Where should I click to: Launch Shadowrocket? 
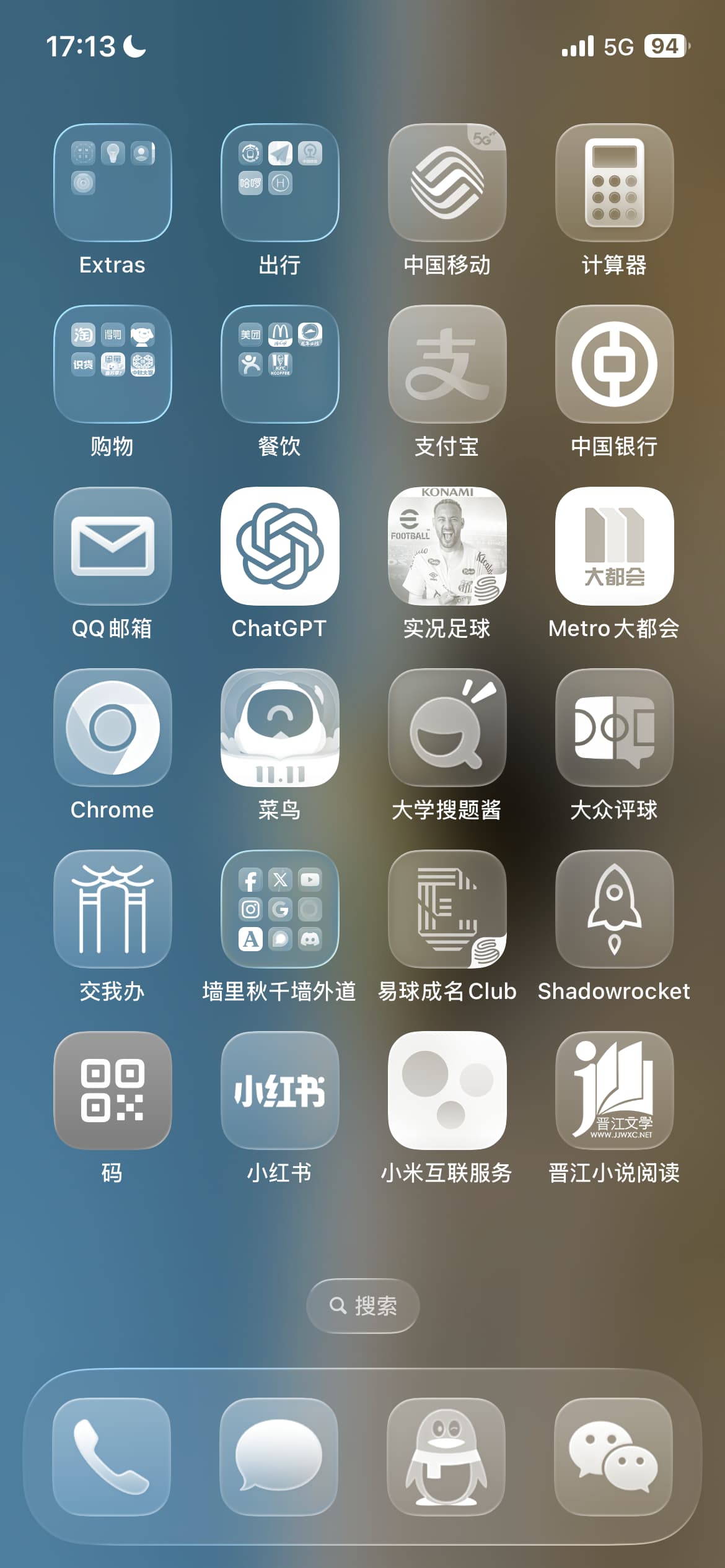pyautogui.click(x=614, y=908)
